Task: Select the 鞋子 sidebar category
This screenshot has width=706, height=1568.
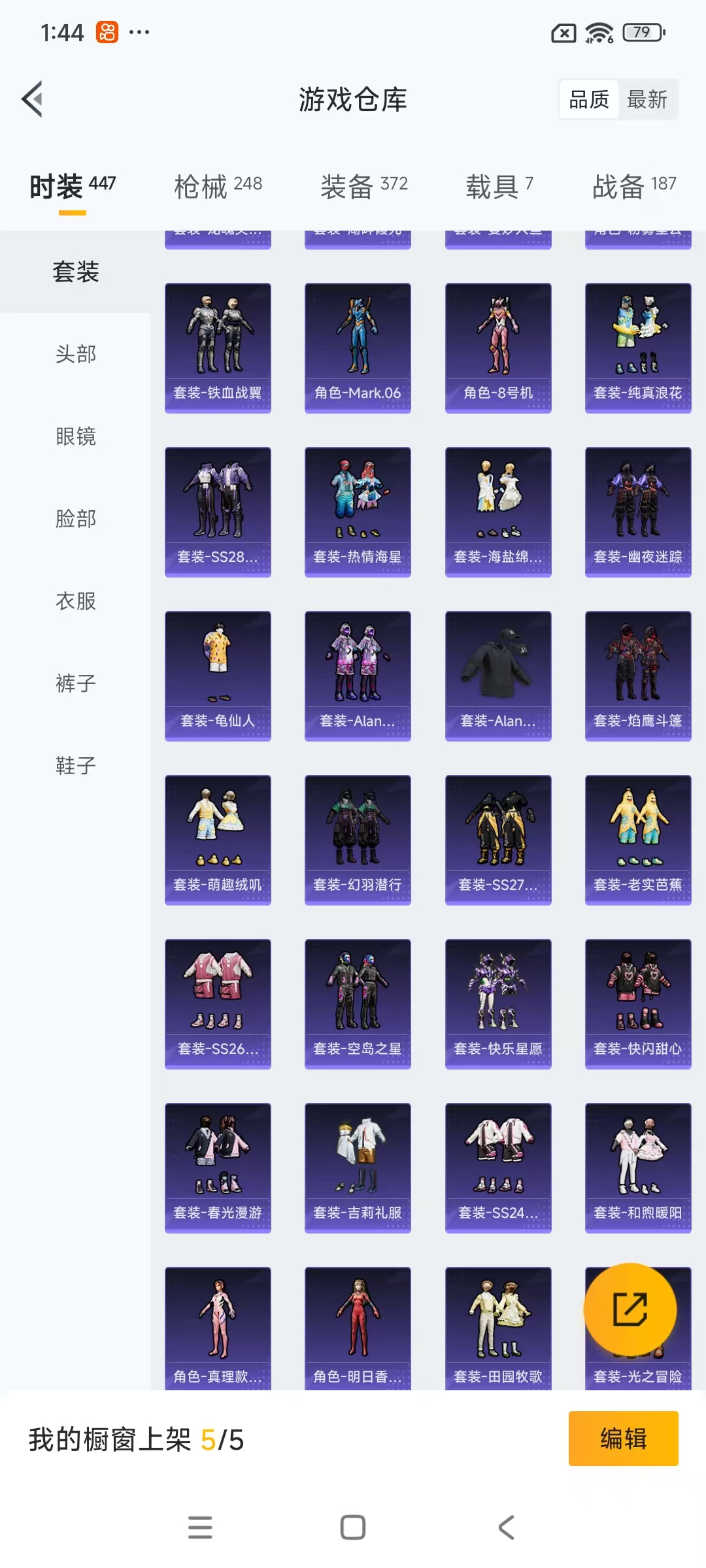Action: tap(75, 766)
